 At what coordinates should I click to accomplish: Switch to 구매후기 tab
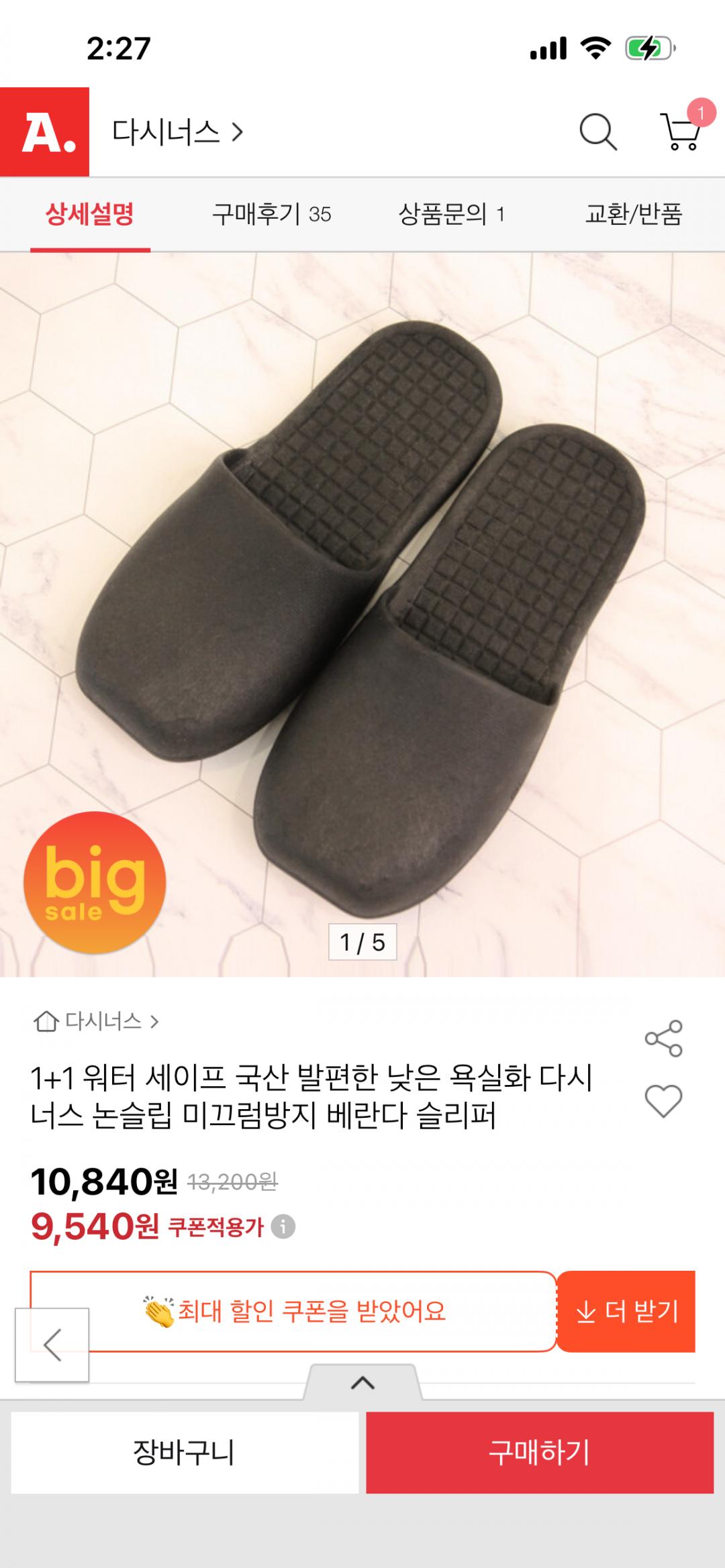271,214
